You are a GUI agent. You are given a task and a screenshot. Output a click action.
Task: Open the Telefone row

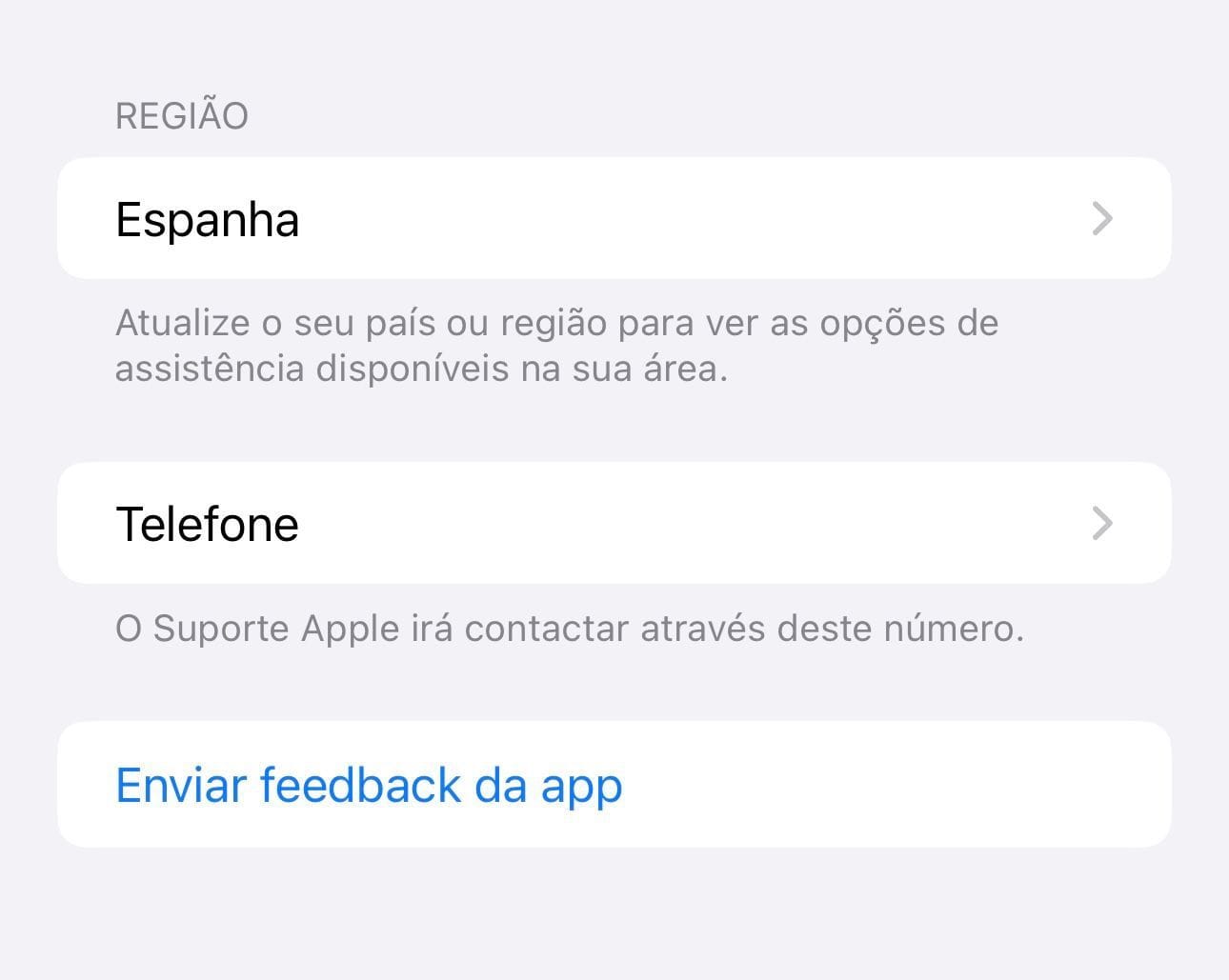click(x=614, y=524)
